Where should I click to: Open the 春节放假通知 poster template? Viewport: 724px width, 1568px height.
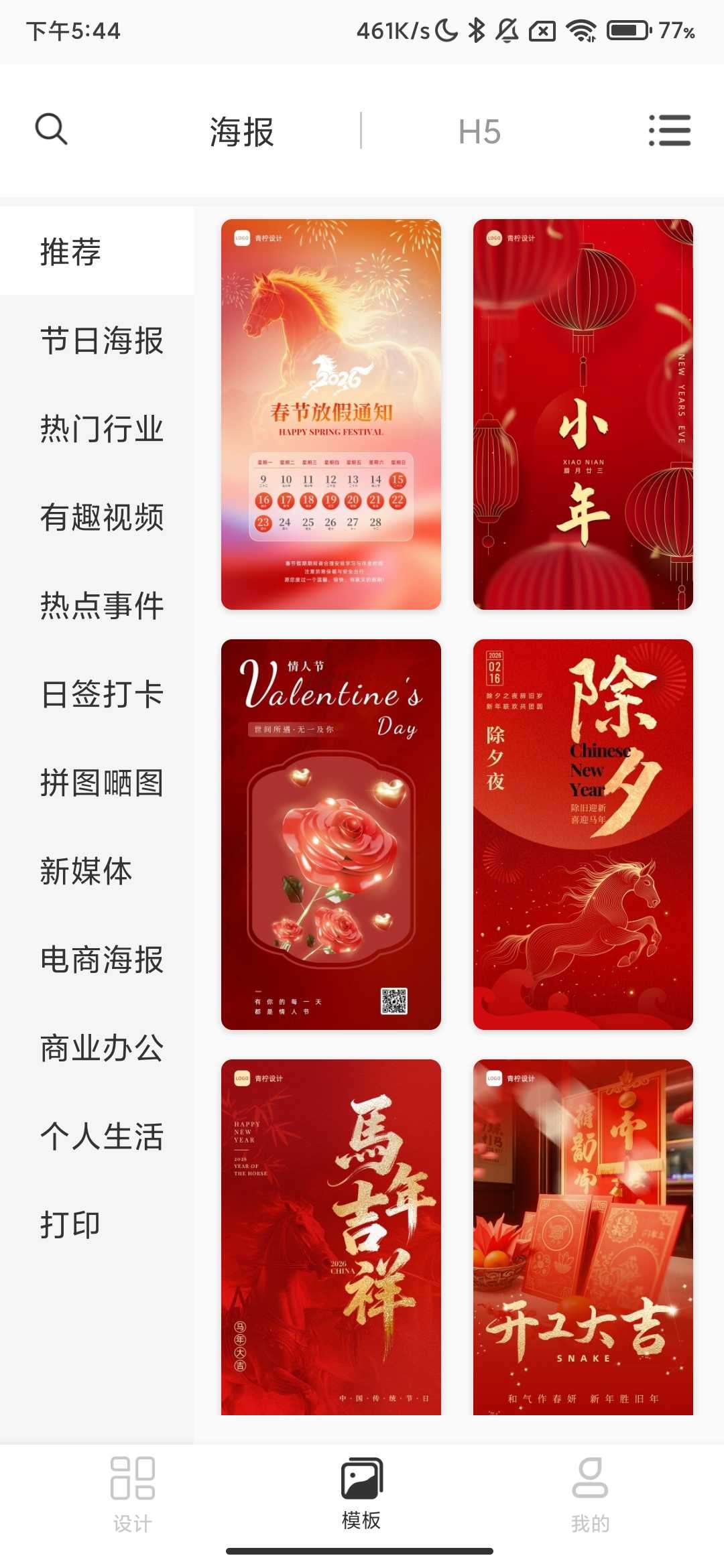(x=331, y=414)
